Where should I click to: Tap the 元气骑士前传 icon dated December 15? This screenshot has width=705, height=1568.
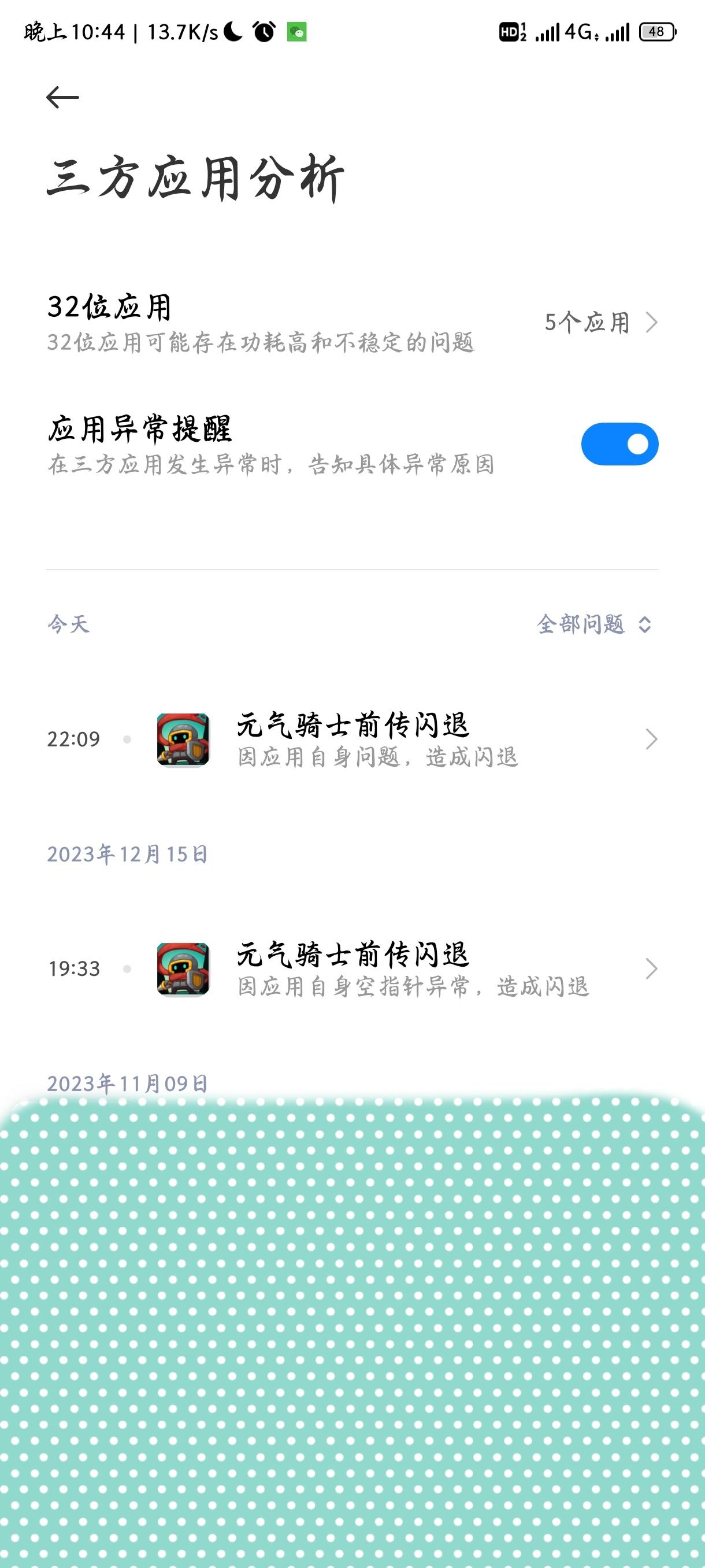pyautogui.click(x=182, y=970)
